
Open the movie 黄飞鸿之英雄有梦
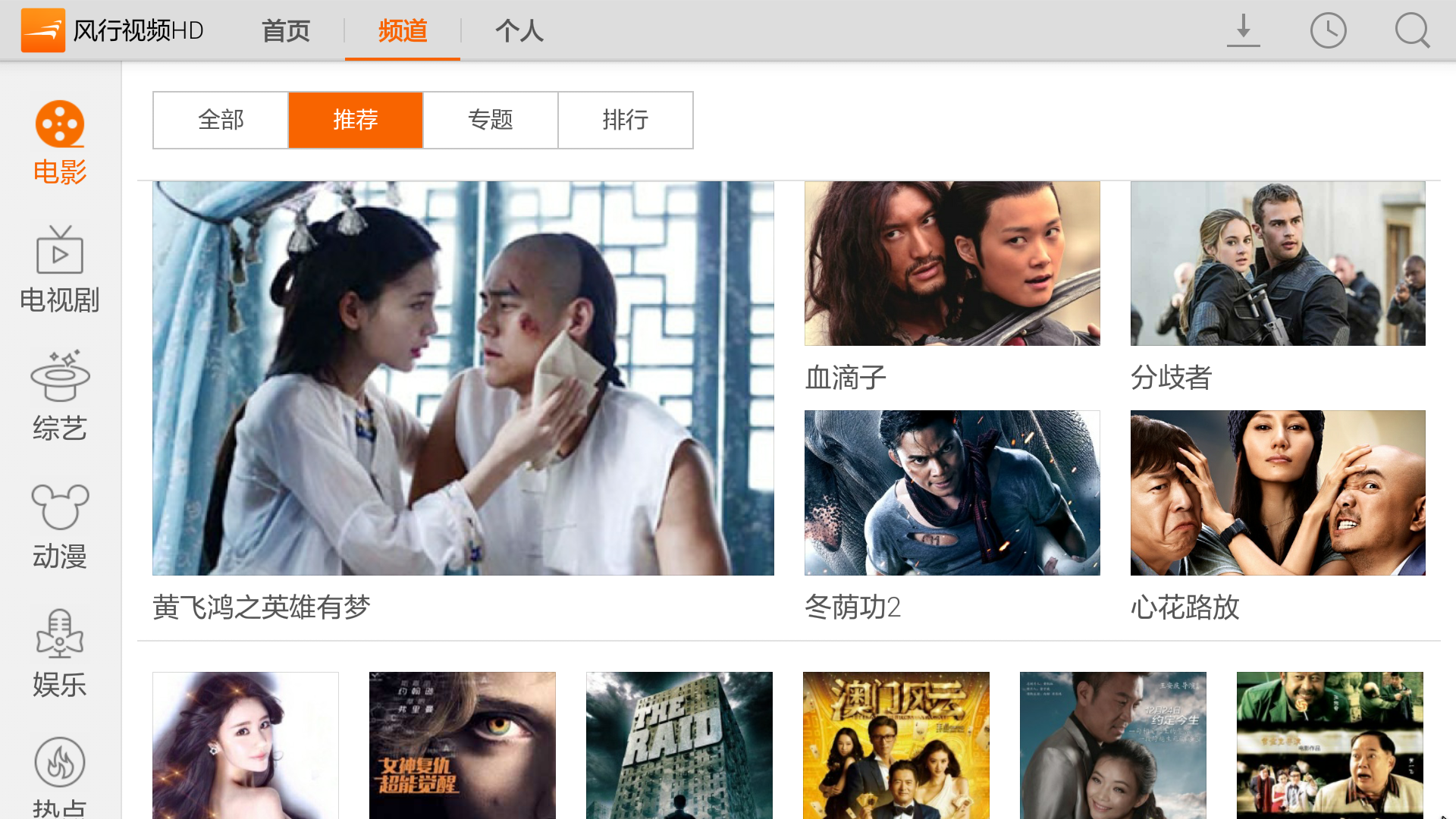[463, 378]
